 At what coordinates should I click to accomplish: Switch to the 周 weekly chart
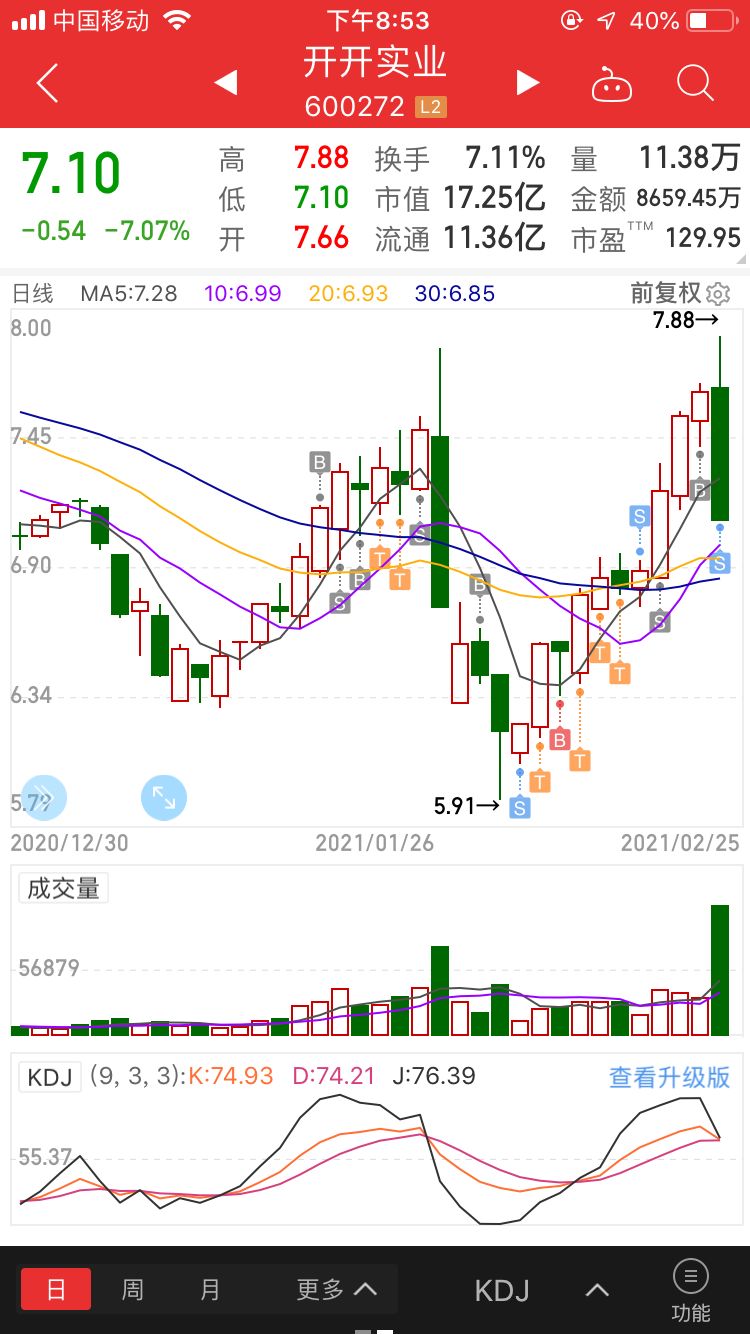point(133,1289)
